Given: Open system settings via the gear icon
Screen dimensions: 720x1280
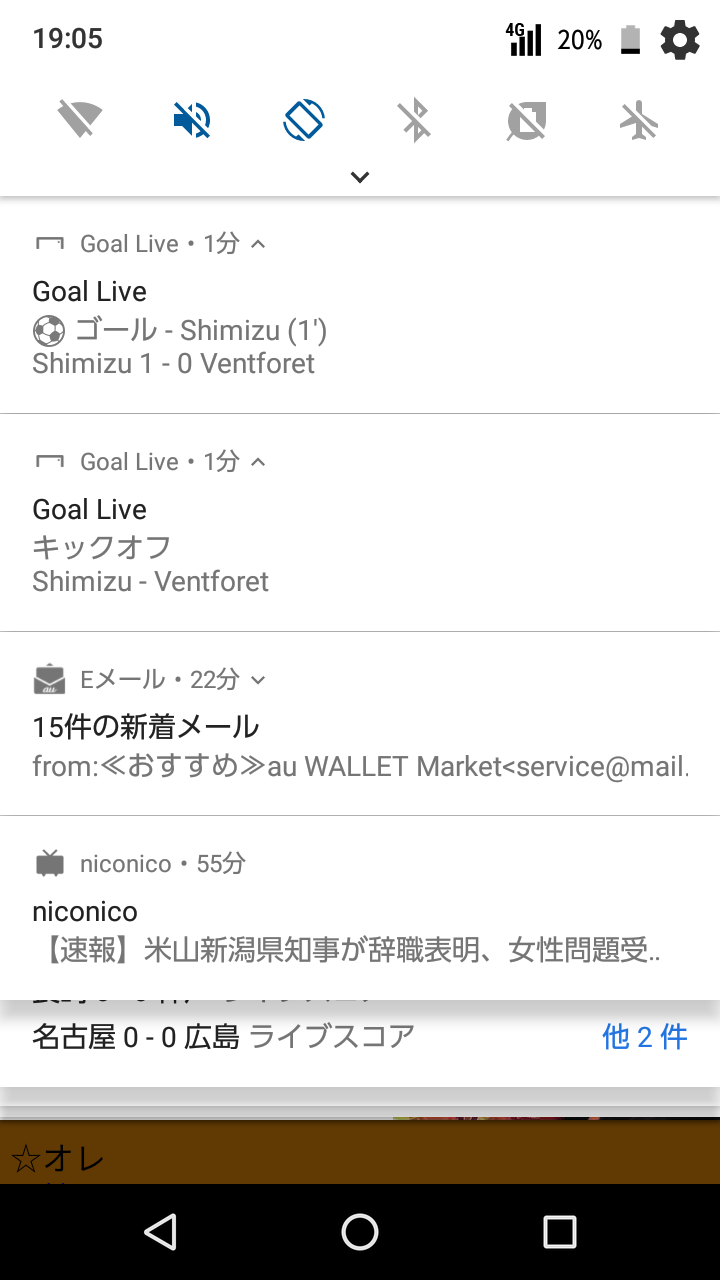Looking at the screenshot, I should pyautogui.click(x=680, y=40).
